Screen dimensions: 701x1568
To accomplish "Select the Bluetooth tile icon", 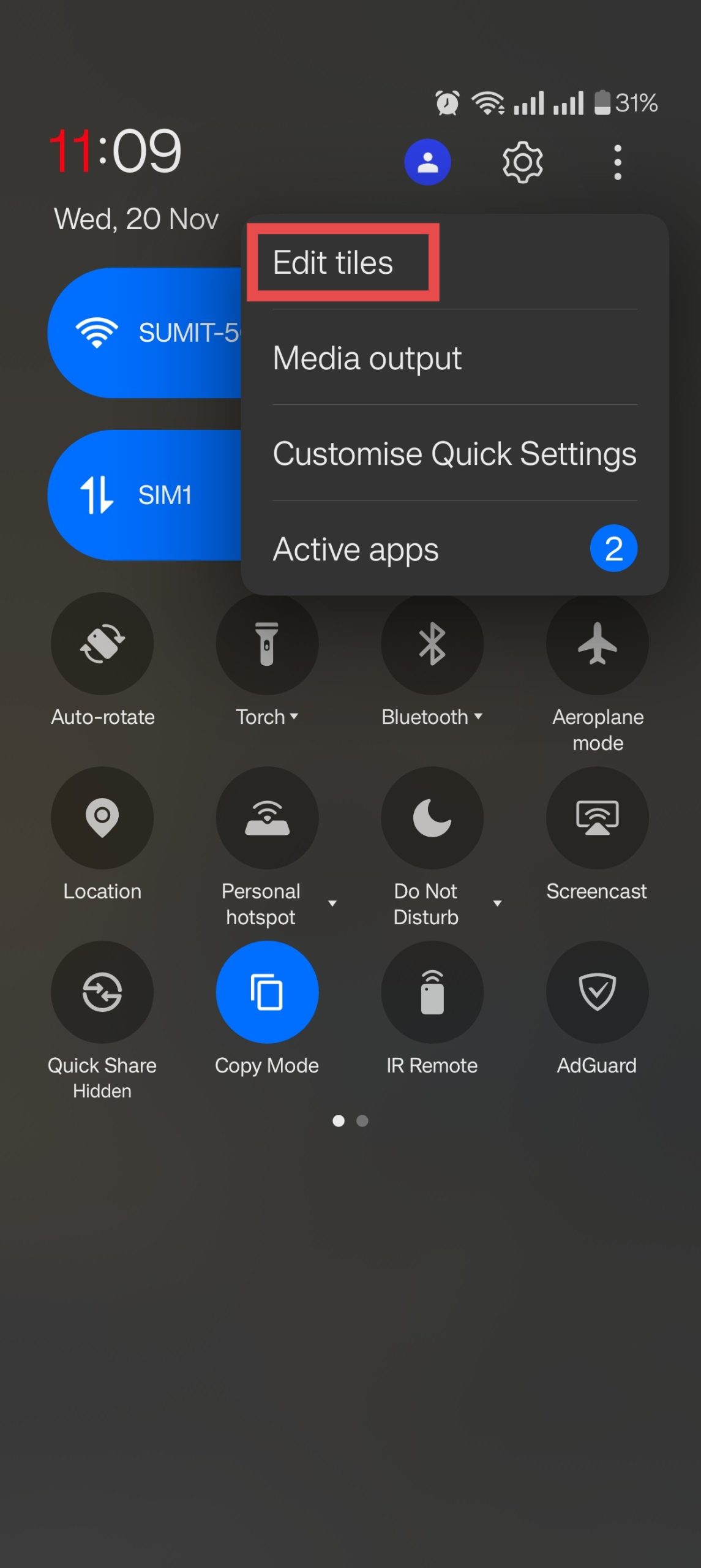I will click(x=432, y=642).
